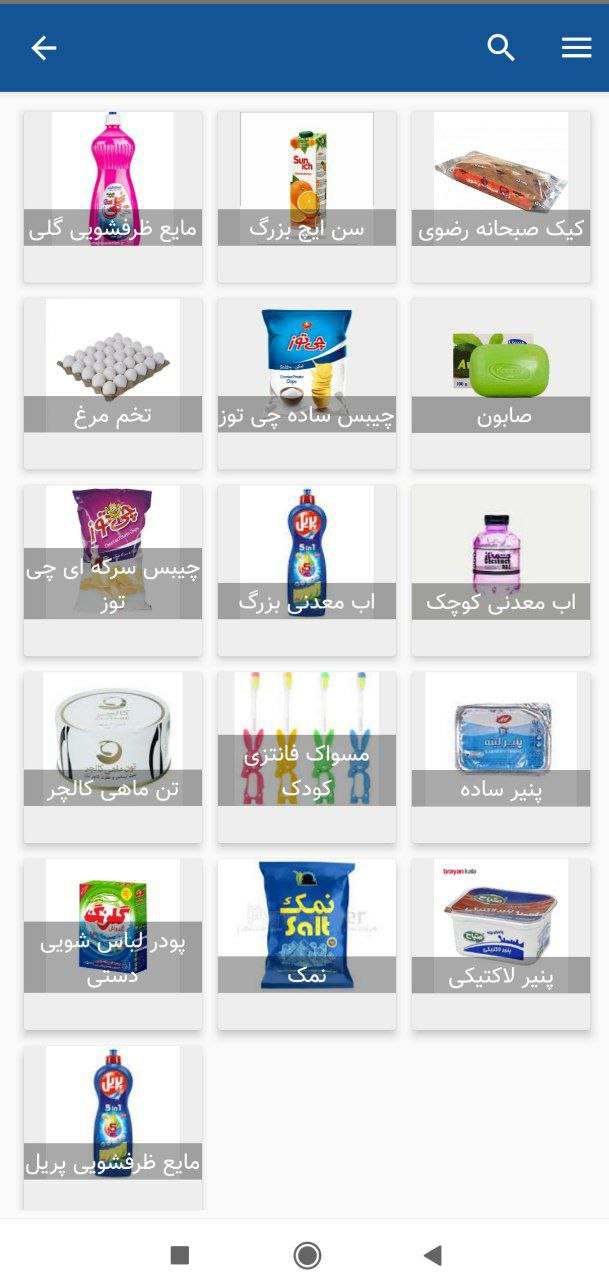Open the اب معدنی کوچک product

(500, 569)
